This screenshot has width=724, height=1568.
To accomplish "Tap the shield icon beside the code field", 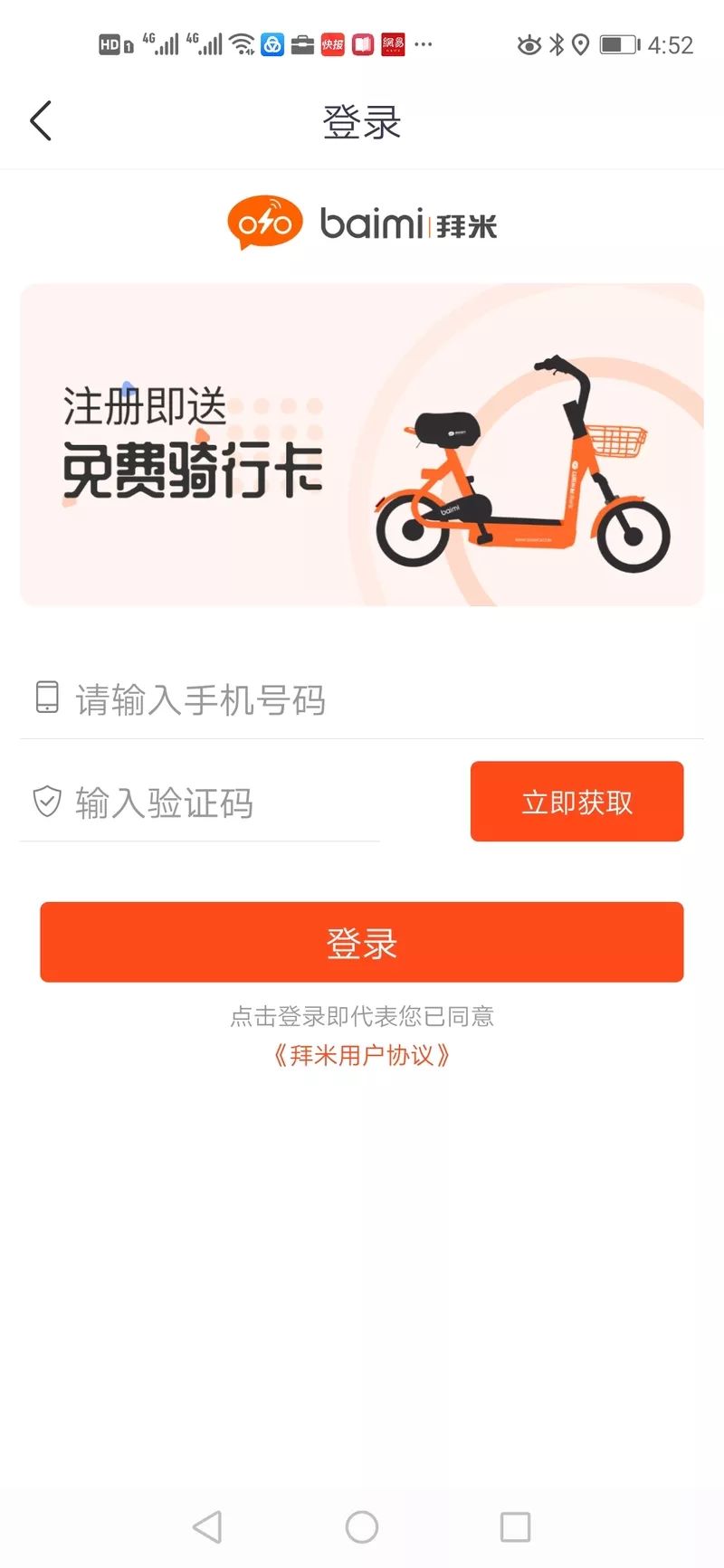I will 47,802.
